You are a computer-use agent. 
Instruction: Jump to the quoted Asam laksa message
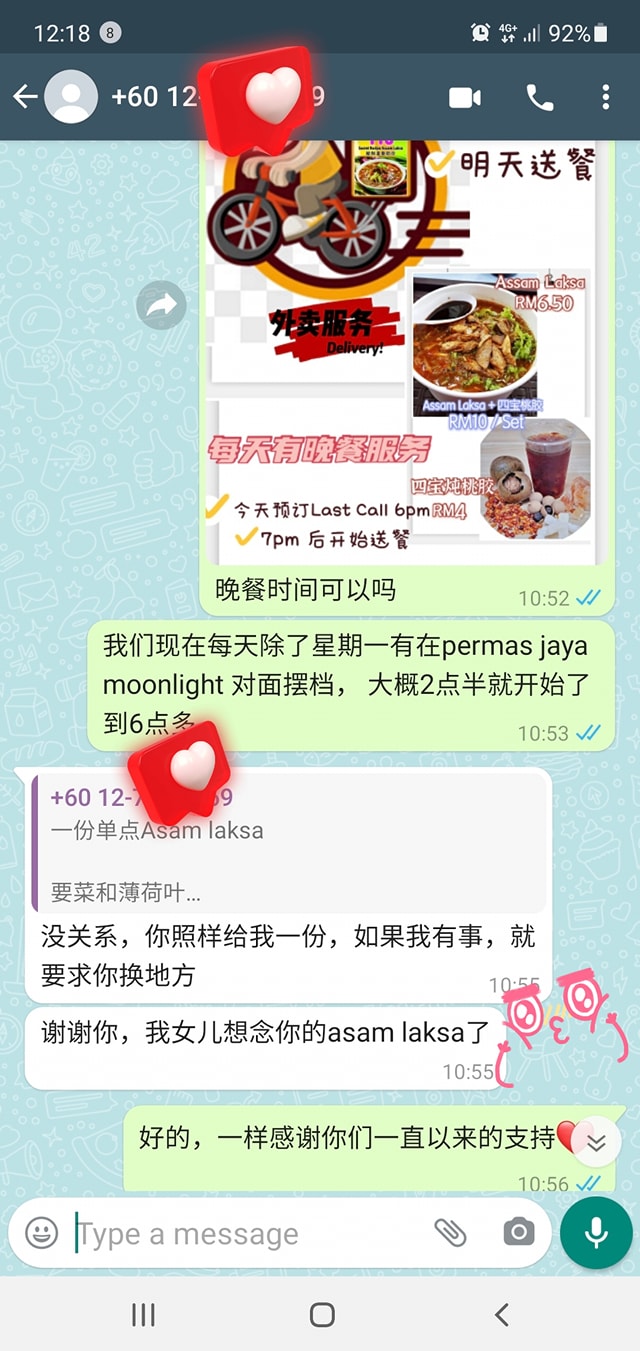[x=290, y=843]
